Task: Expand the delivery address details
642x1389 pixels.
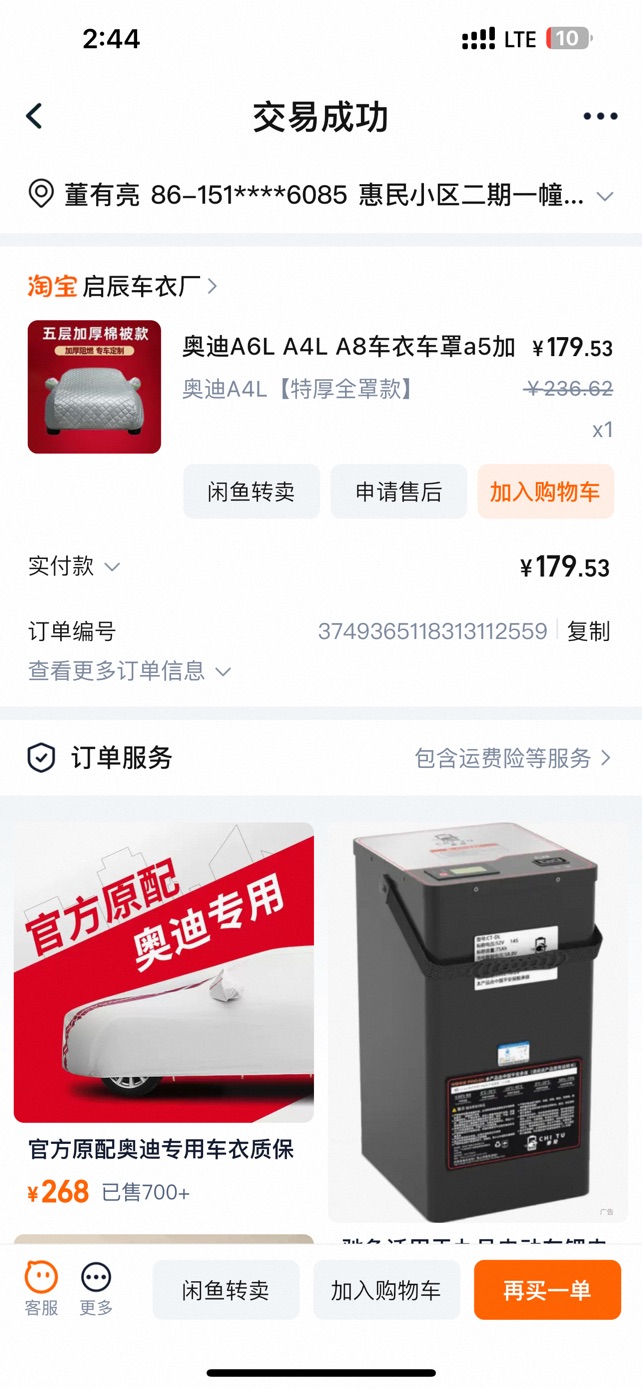Action: tap(604, 196)
